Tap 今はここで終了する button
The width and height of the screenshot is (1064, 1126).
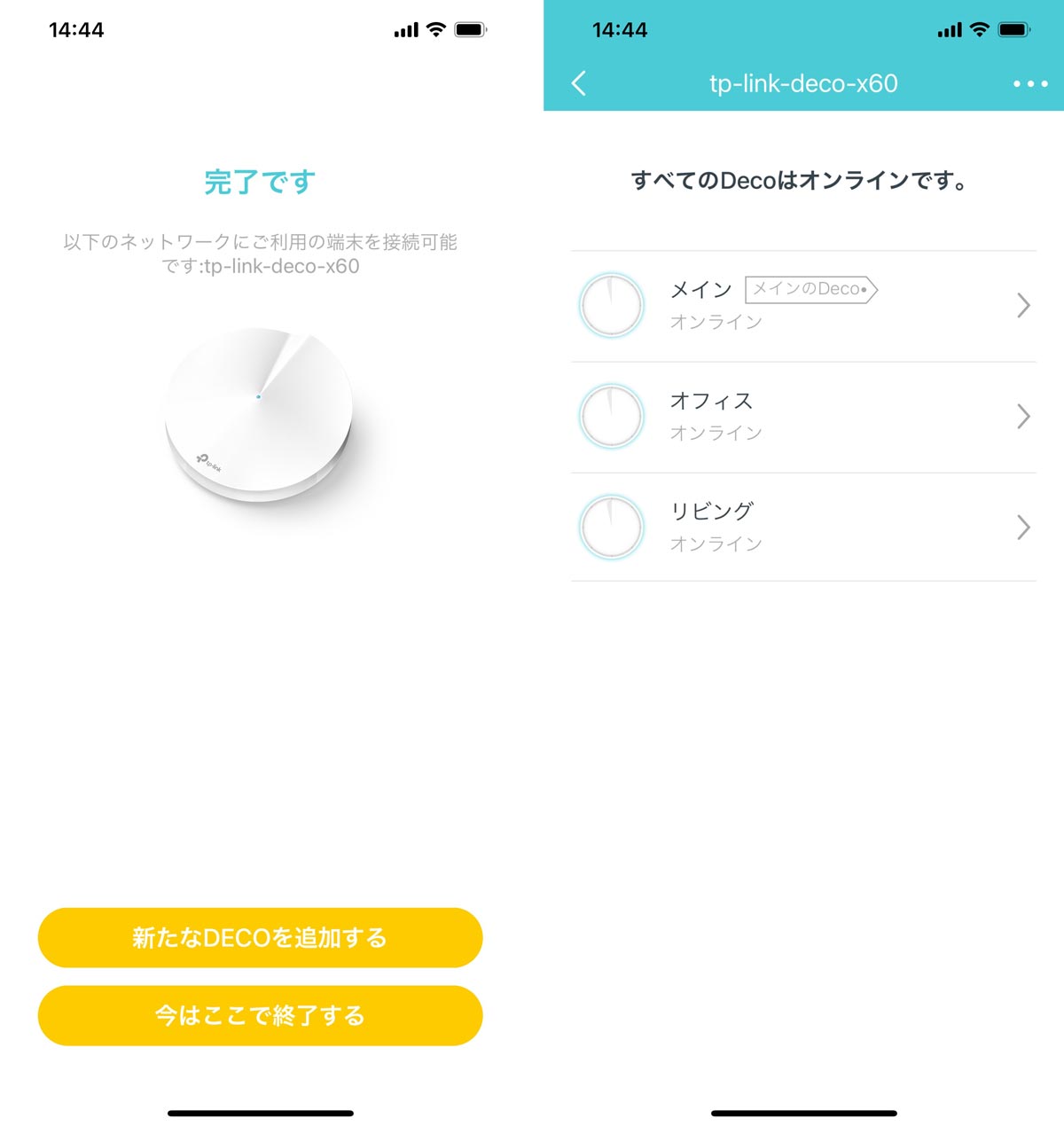tap(260, 1015)
